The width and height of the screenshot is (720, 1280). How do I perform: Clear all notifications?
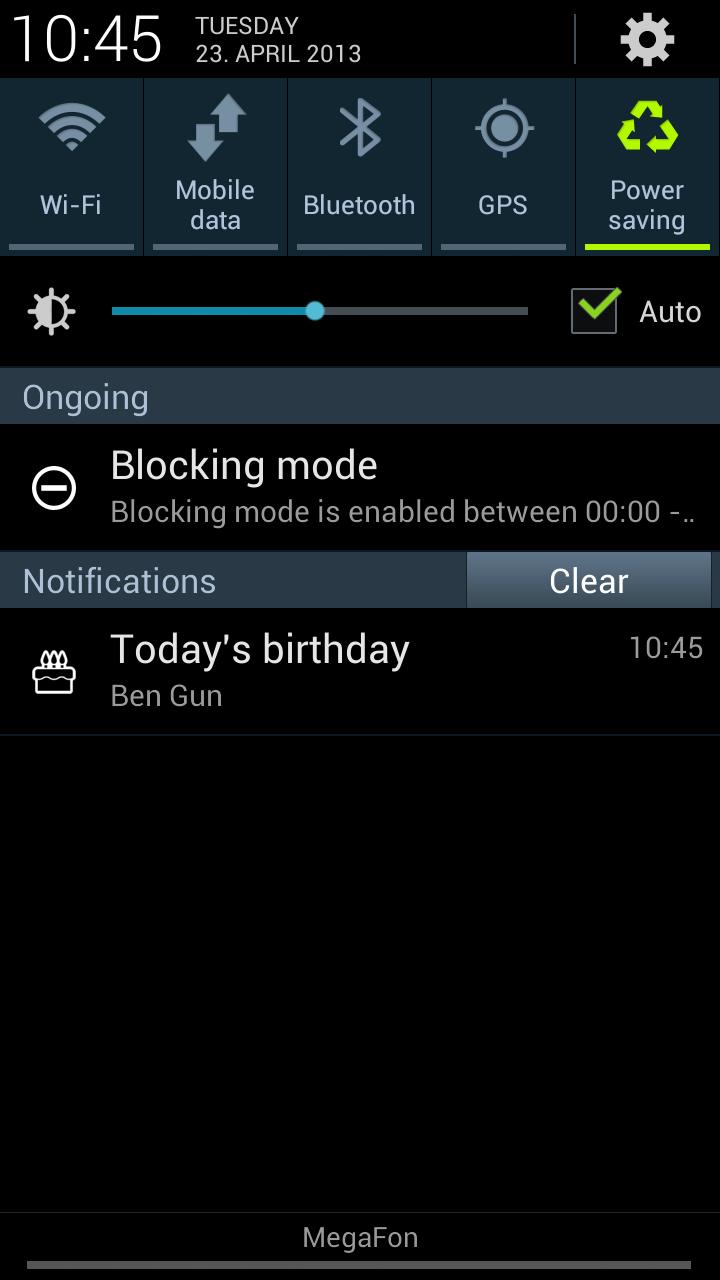[x=588, y=581]
